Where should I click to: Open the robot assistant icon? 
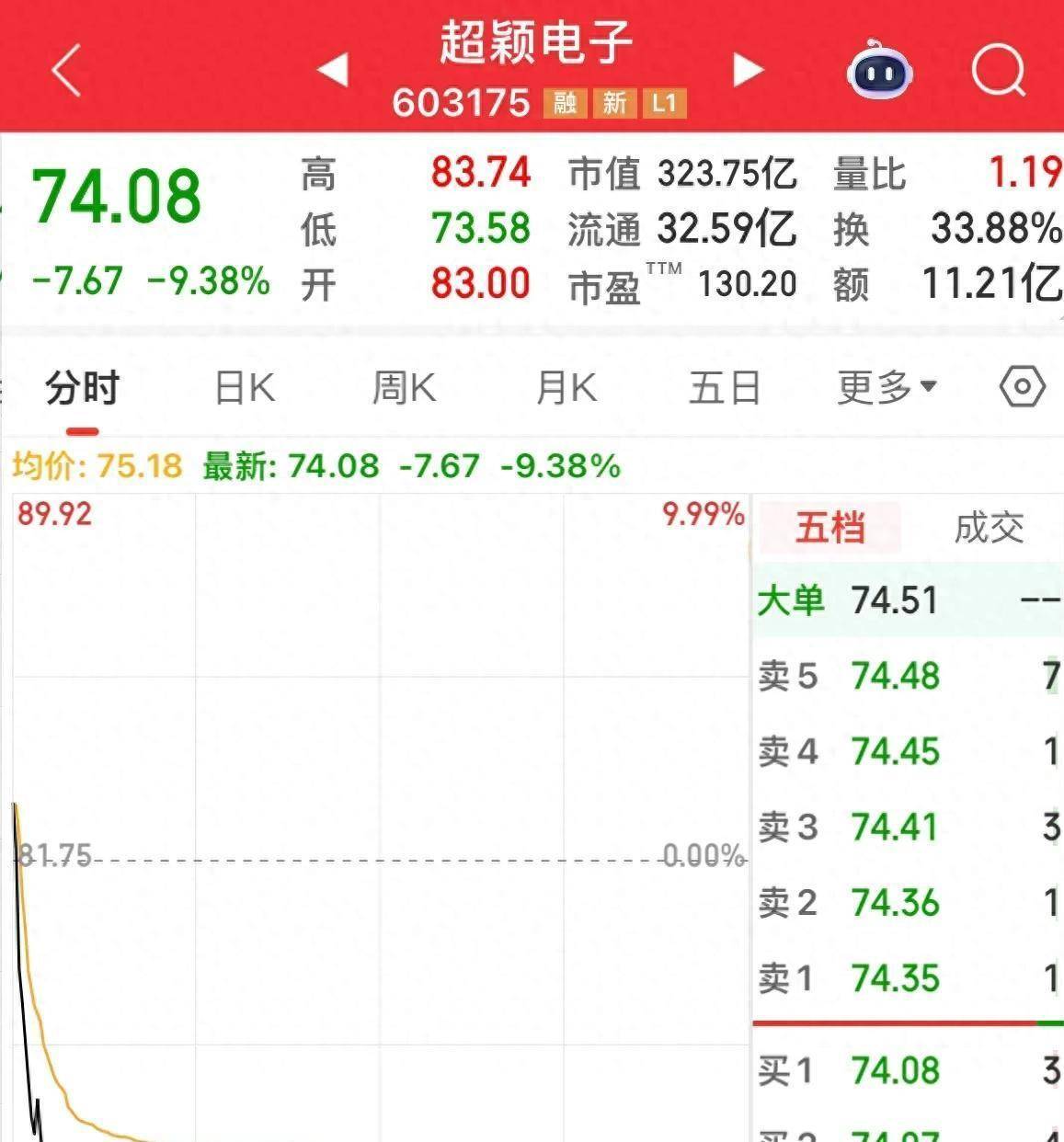(x=879, y=70)
